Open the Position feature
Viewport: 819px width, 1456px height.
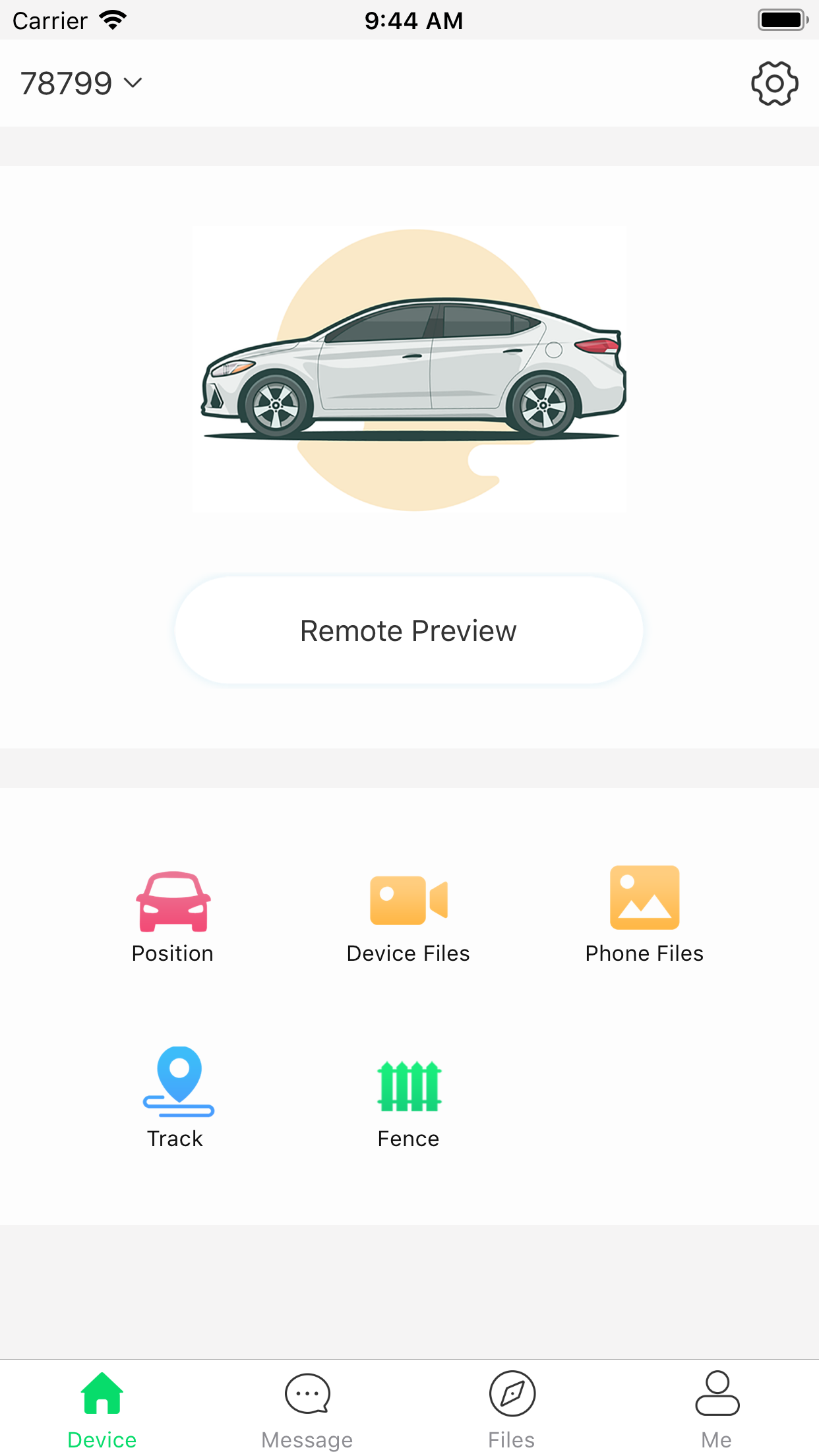tap(172, 917)
